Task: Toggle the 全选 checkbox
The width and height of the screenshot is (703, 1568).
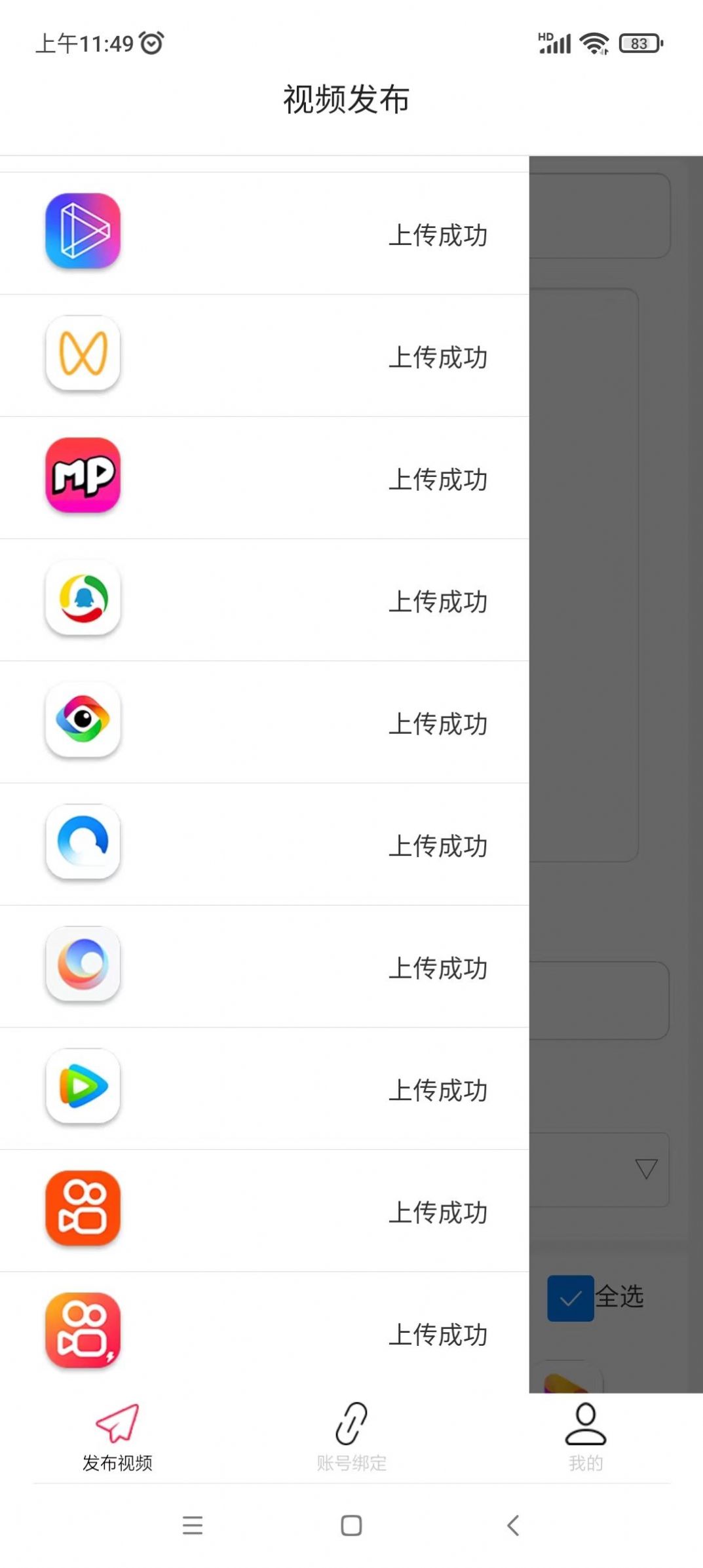Action: pos(570,1298)
